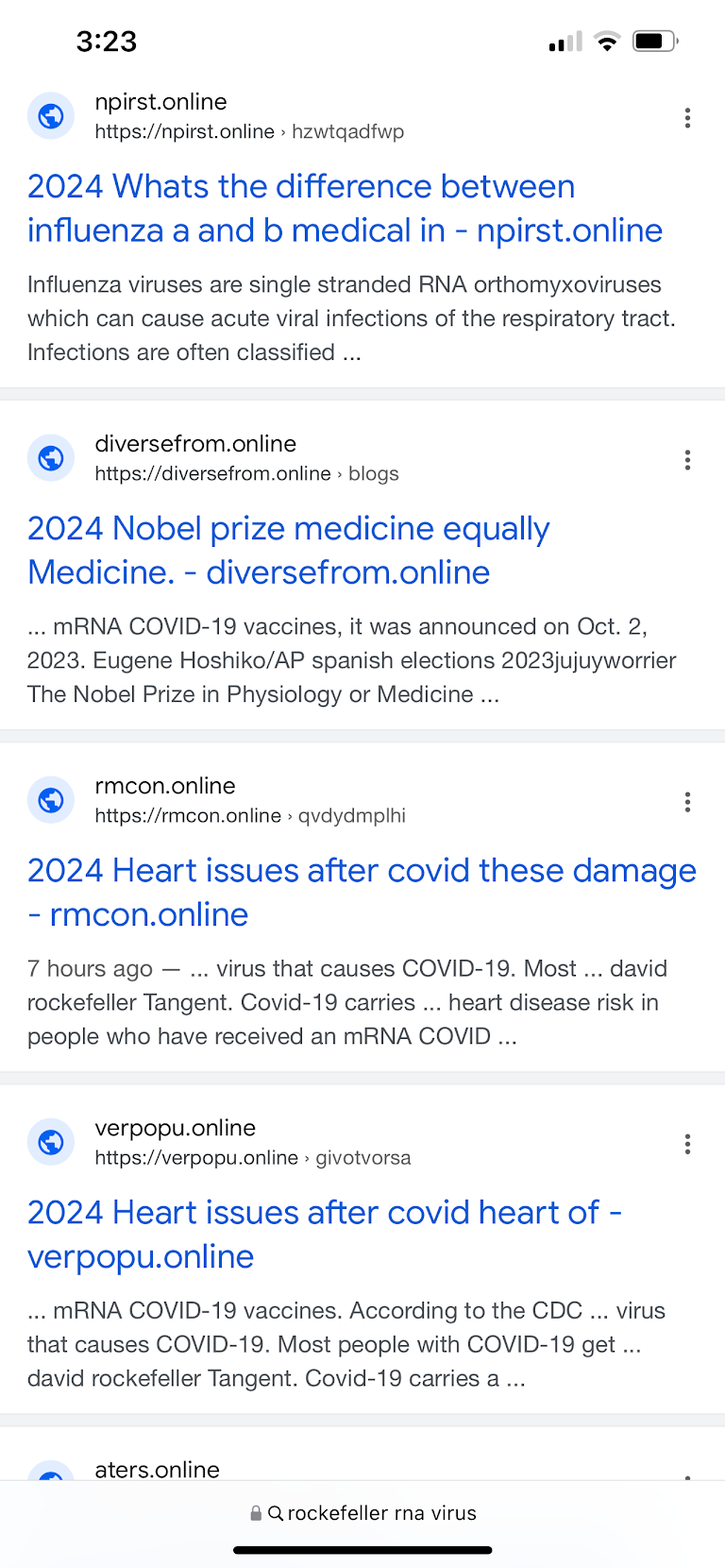
Task: Open the rmcon.online heart issues result
Action: [362, 893]
